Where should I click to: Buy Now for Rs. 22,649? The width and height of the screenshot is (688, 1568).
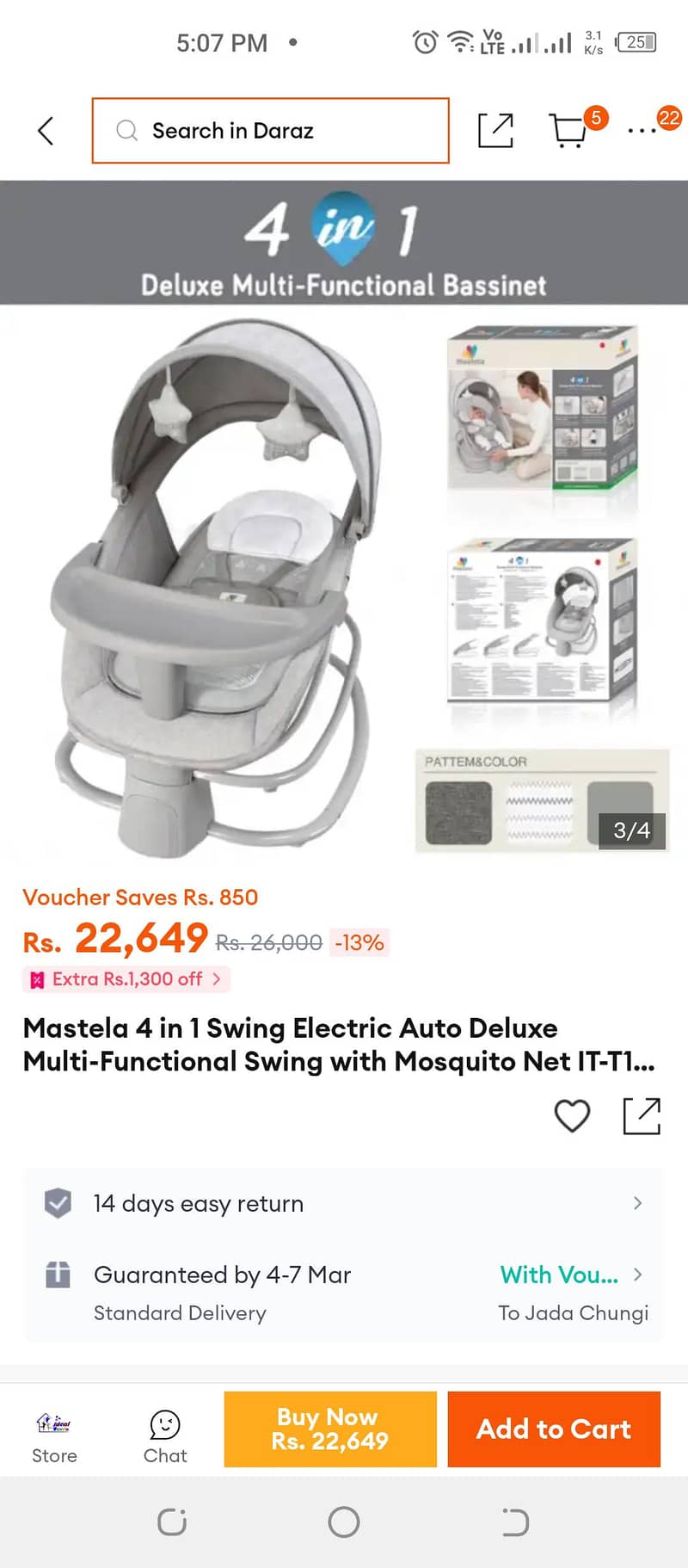pyautogui.click(x=330, y=1429)
